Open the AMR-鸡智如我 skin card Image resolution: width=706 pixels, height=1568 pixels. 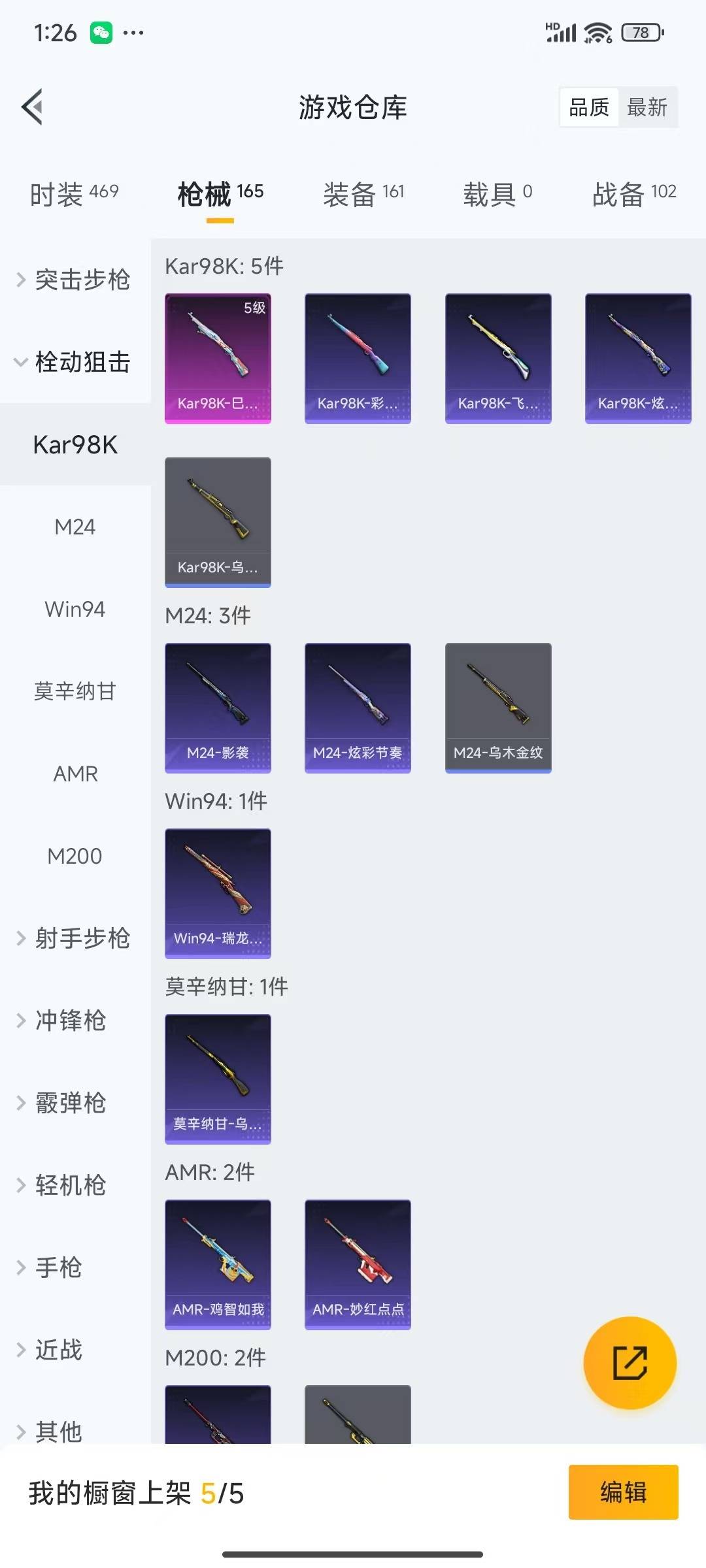[218, 1264]
